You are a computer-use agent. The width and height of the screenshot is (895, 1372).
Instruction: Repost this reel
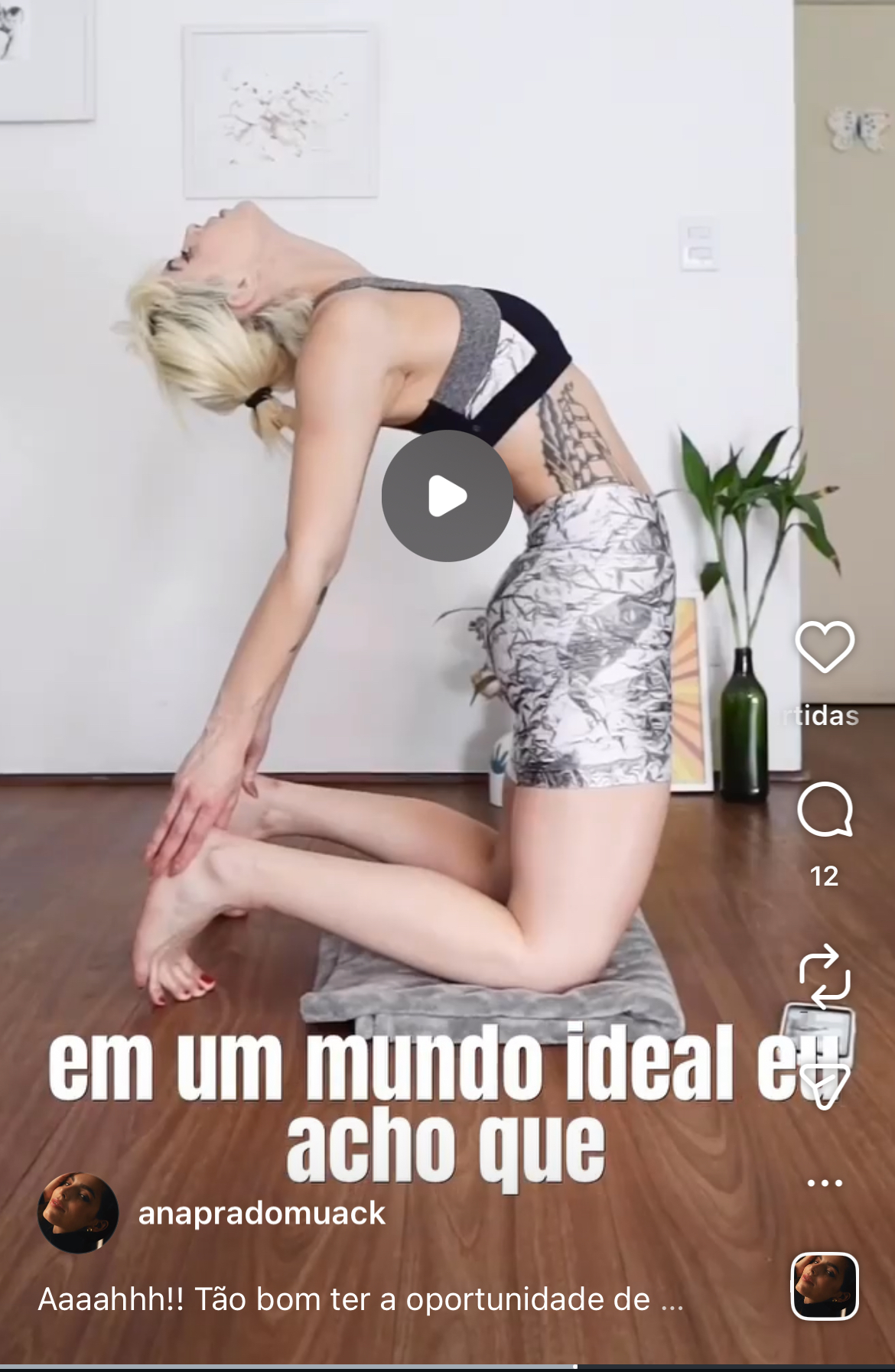click(x=825, y=976)
